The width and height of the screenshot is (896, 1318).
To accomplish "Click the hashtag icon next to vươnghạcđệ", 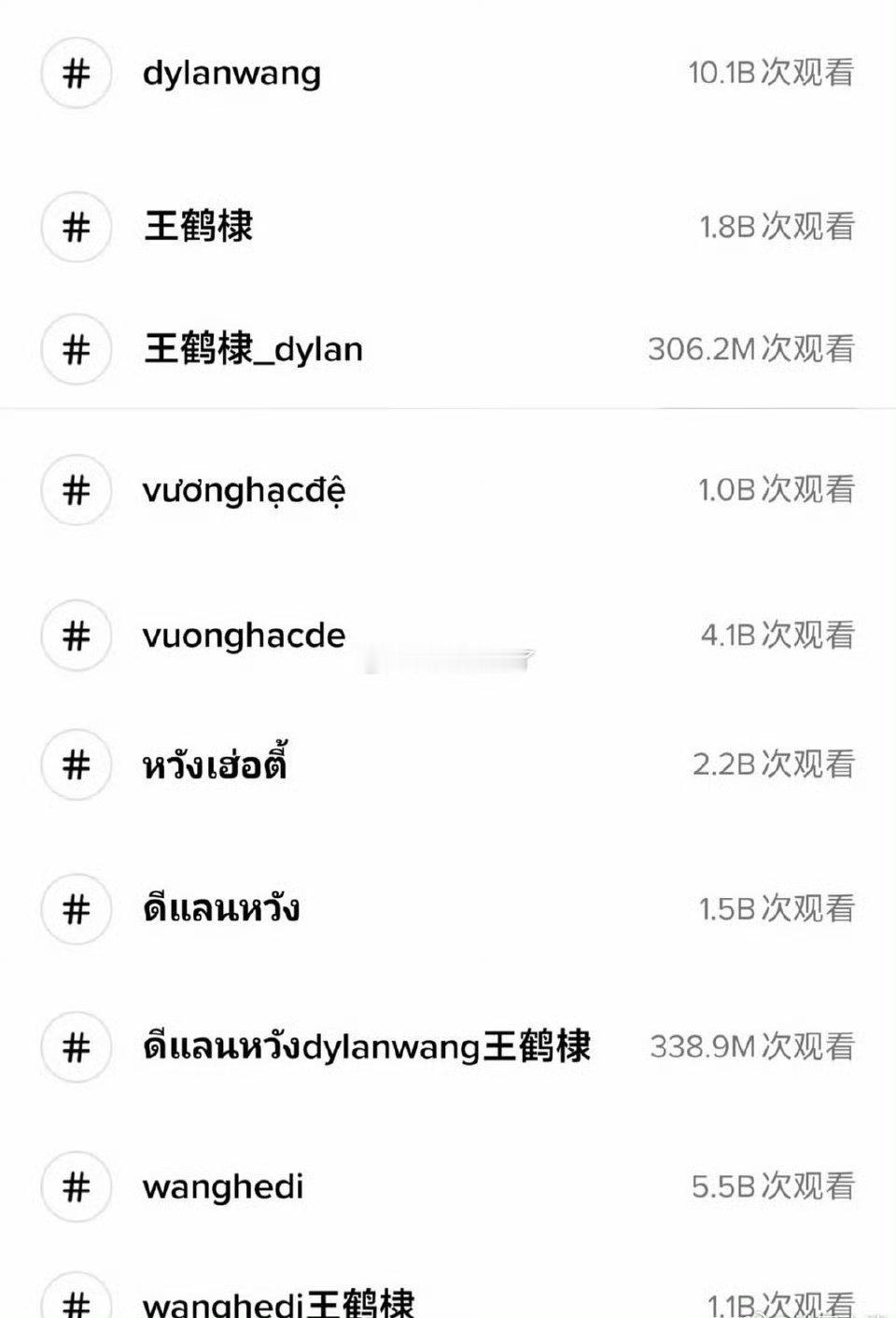I will point(76,492).
